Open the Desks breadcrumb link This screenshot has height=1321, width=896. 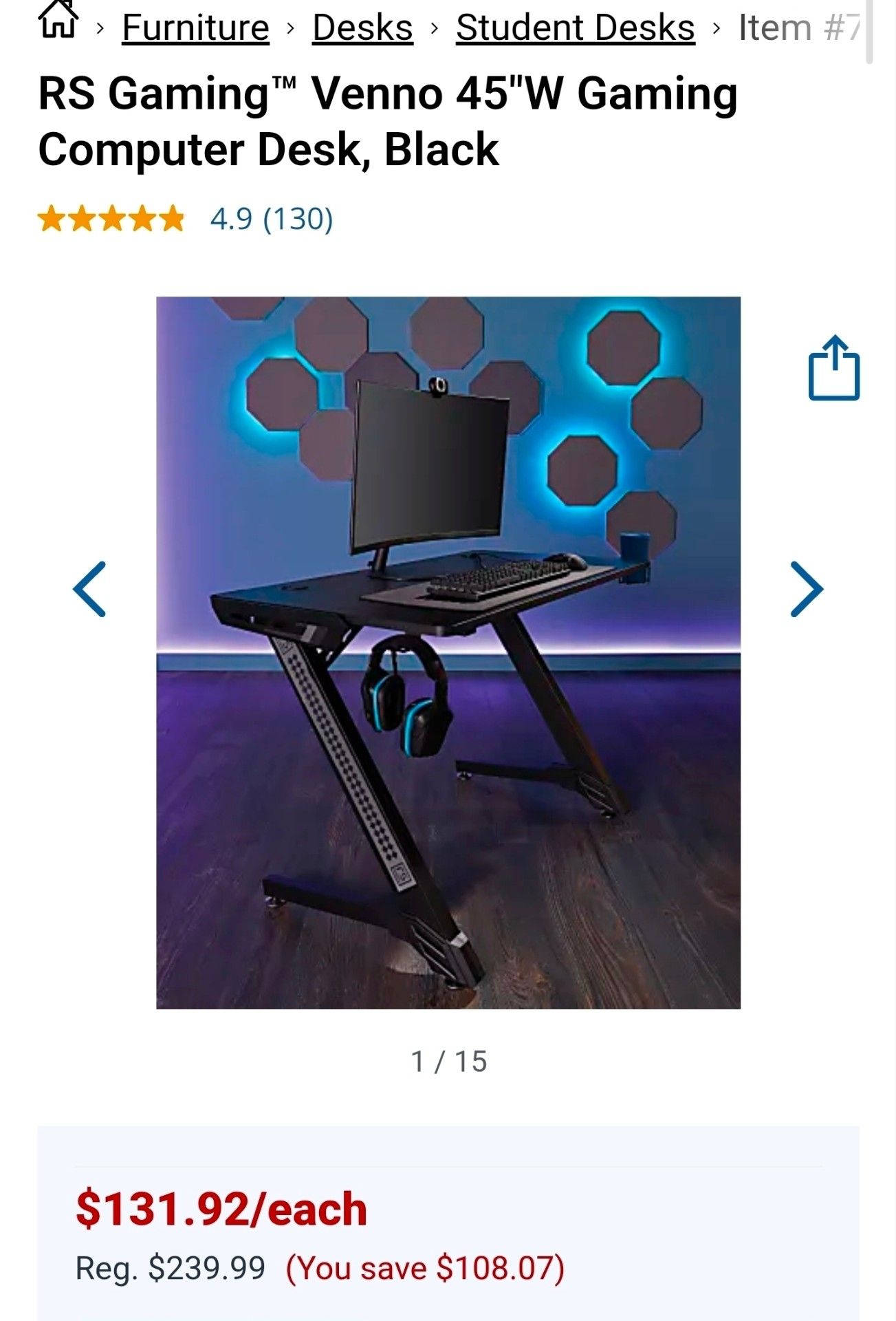(362, 28)
